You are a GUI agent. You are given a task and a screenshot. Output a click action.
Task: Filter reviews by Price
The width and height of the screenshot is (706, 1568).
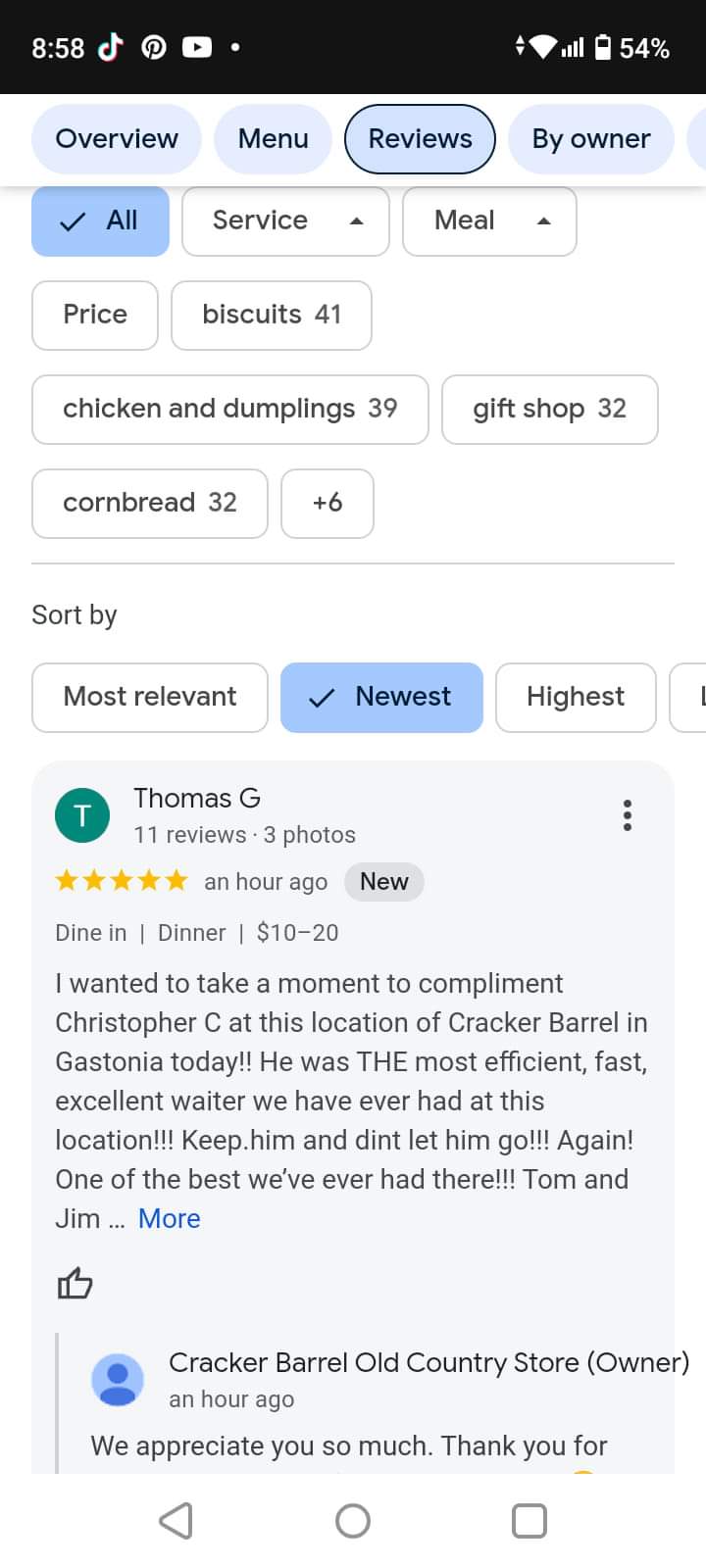pyautogui.click(x=95, y=315)
